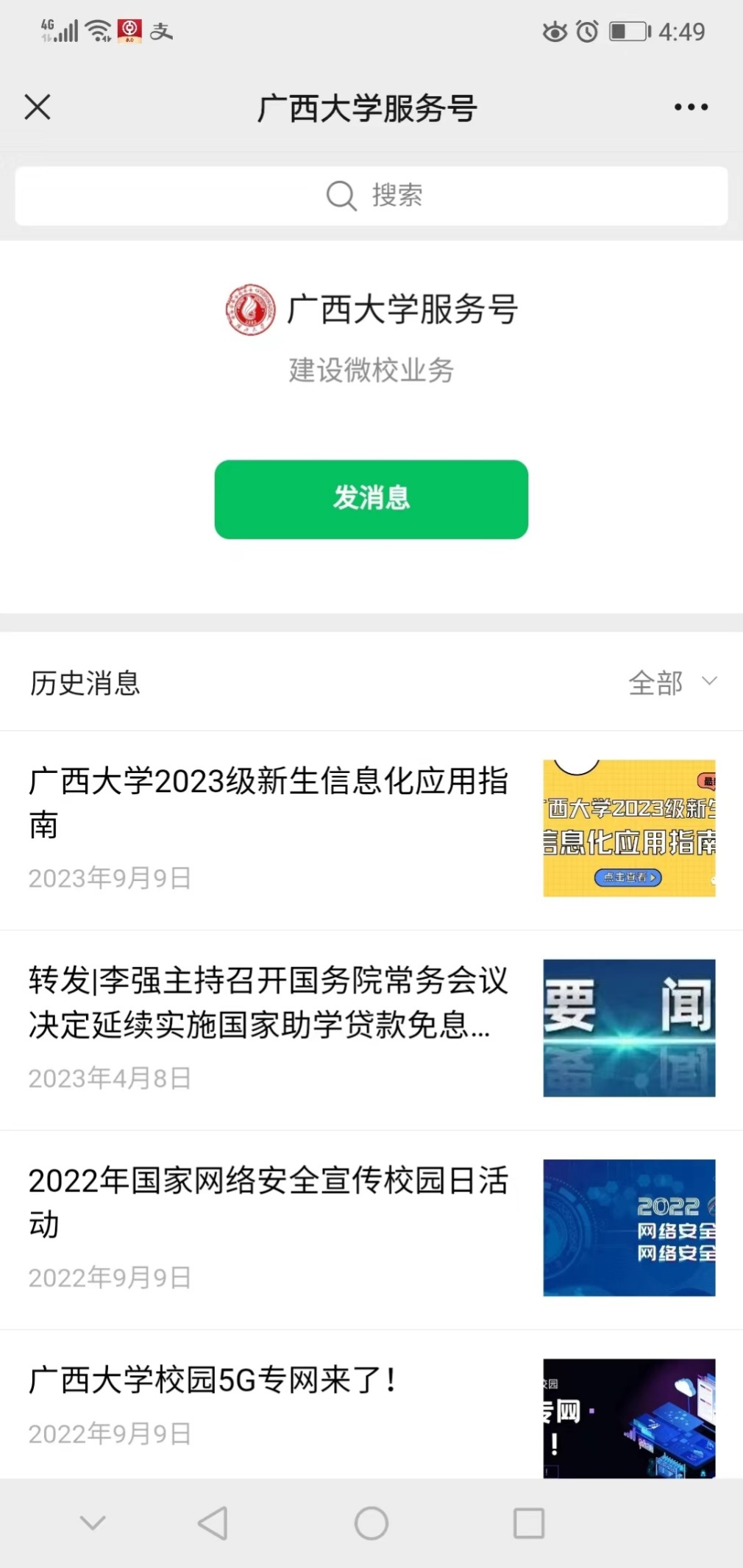This screenshot has width=743, height=1568.
Task: Tap the 搜索 search box
Action: tap(371, 196)
